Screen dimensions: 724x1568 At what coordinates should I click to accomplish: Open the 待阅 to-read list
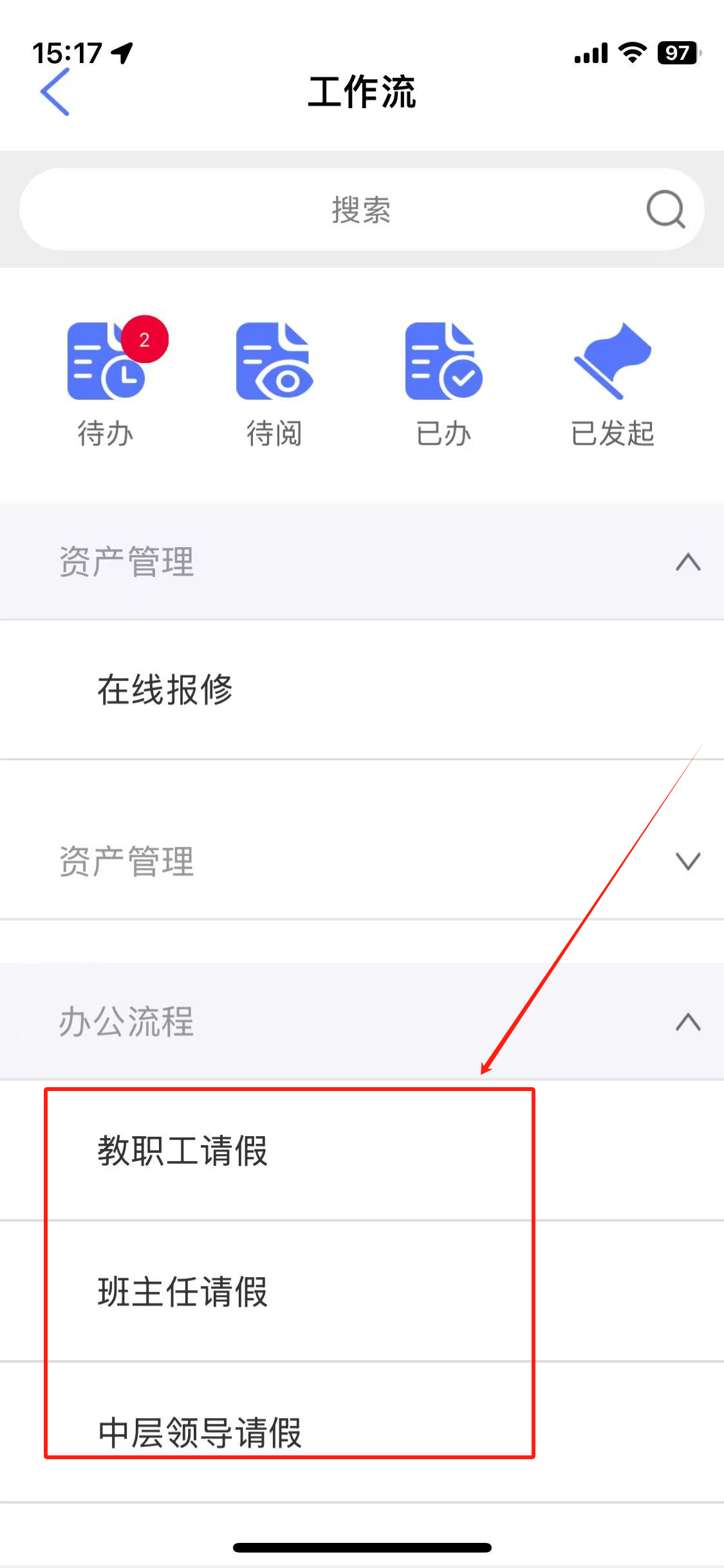pos(274,384)
